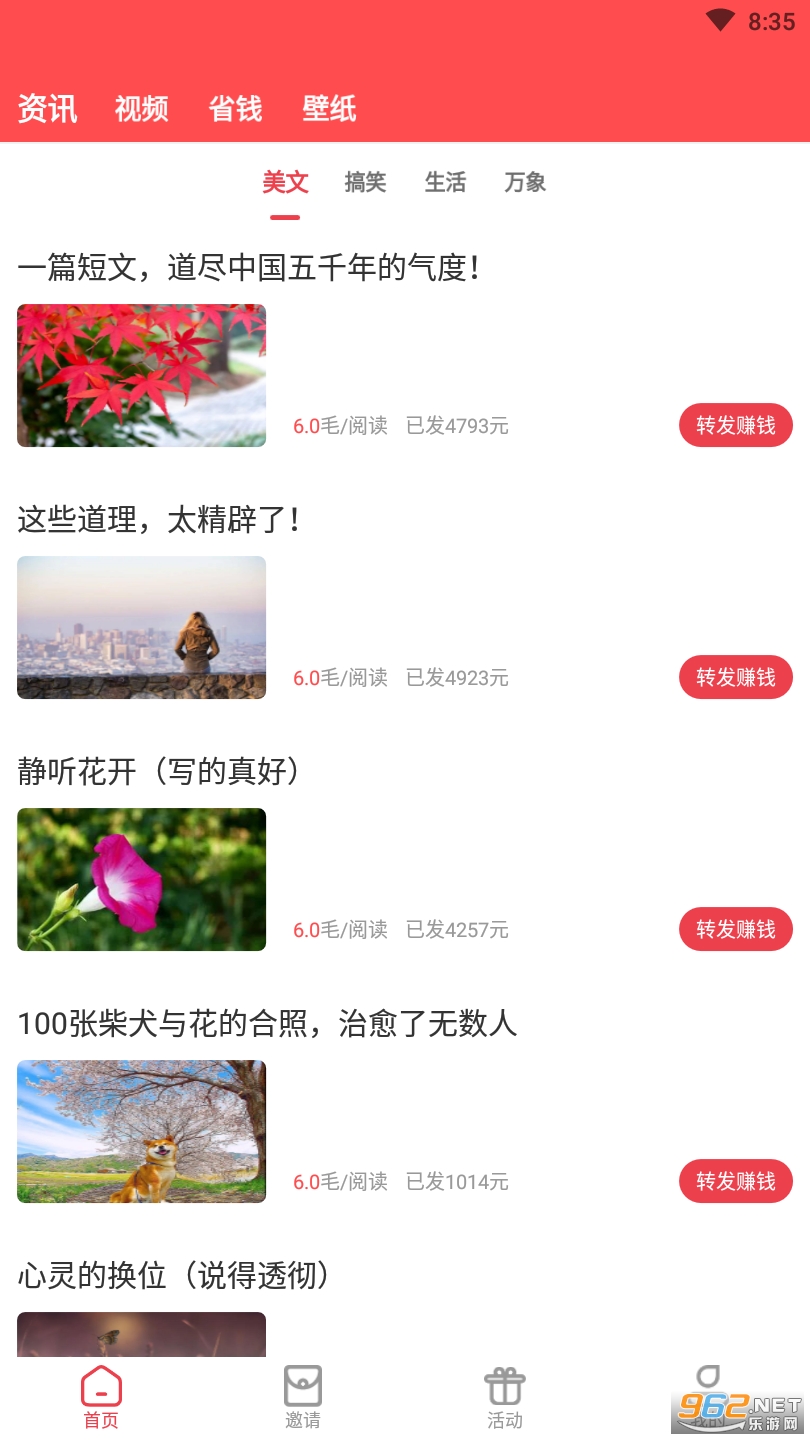View the 100张柴犬与花的合照 article

click(x=267, y=1024)
